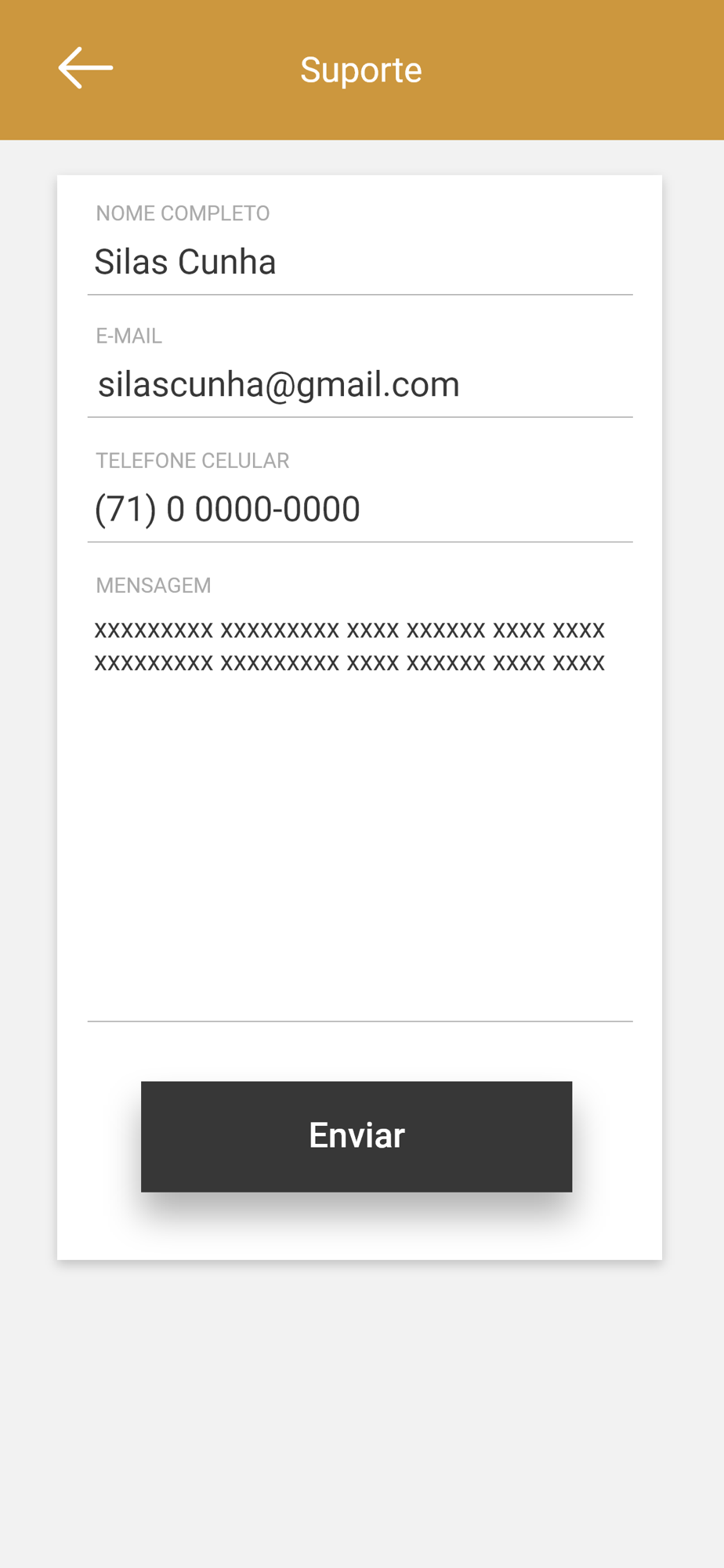Tap the E-mail field with silascunha@gmail.com
Viewport: 724px width, 1568px height.
[360, 385]
